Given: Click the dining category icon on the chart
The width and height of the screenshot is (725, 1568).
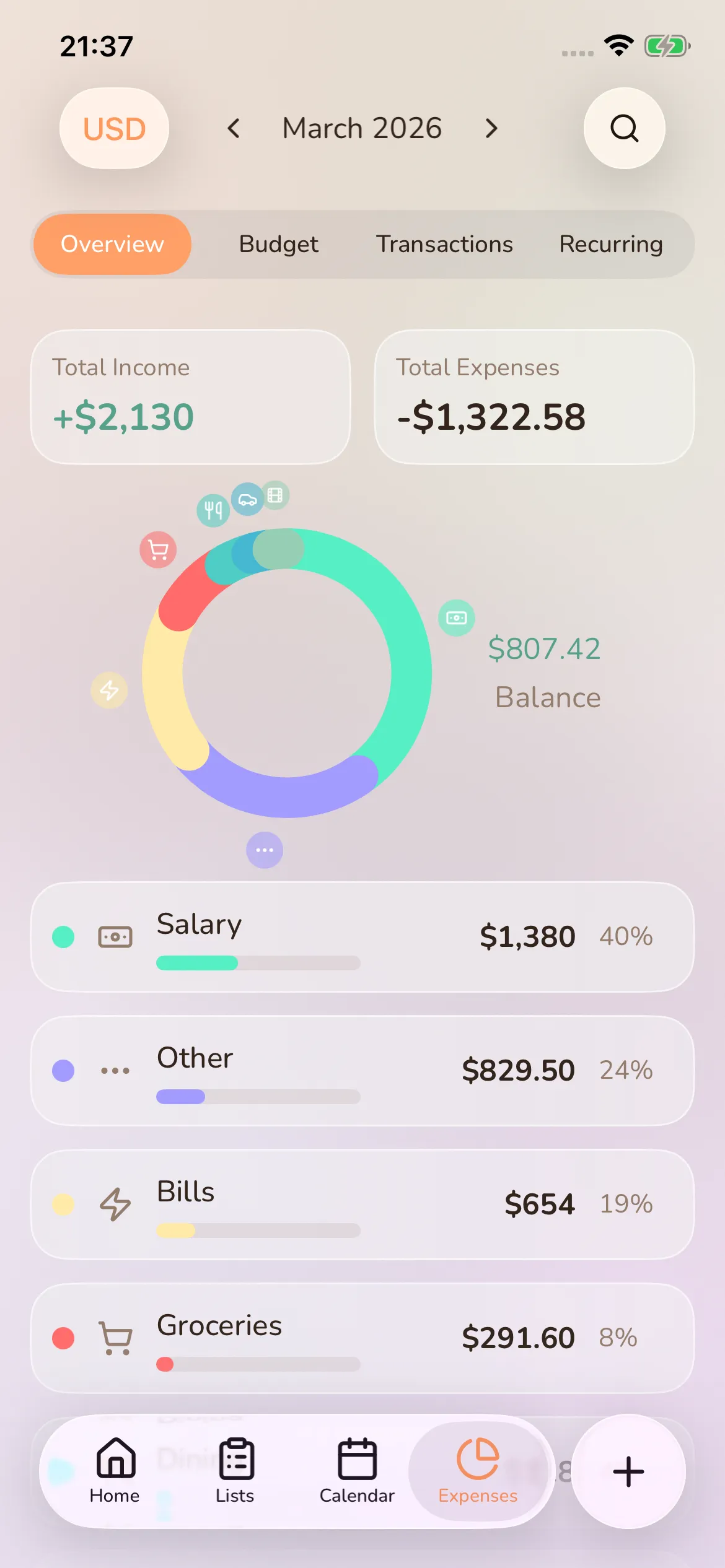Looking at the screenshot, I should tap(214, 509).
